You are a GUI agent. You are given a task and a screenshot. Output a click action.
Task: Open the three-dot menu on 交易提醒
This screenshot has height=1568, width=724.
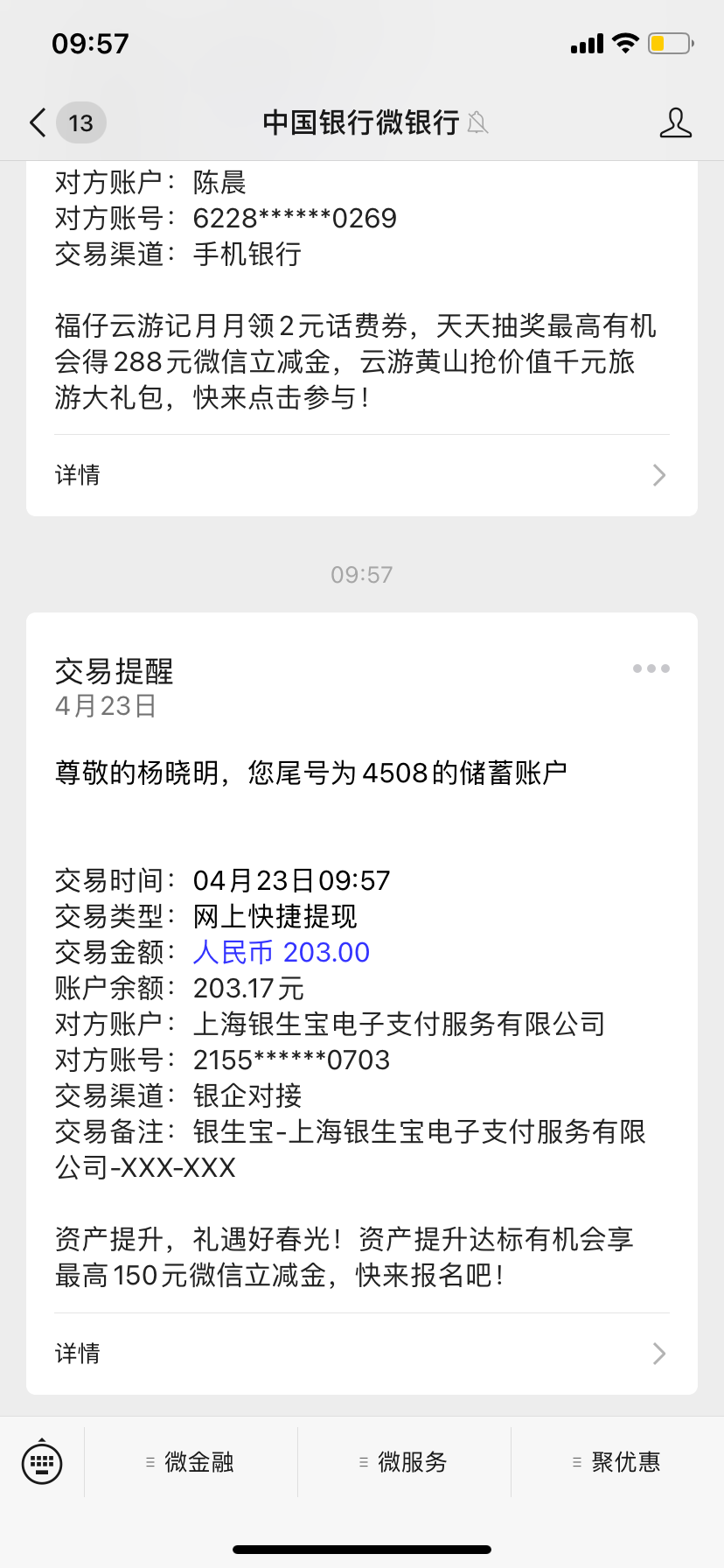pos(651,668)
